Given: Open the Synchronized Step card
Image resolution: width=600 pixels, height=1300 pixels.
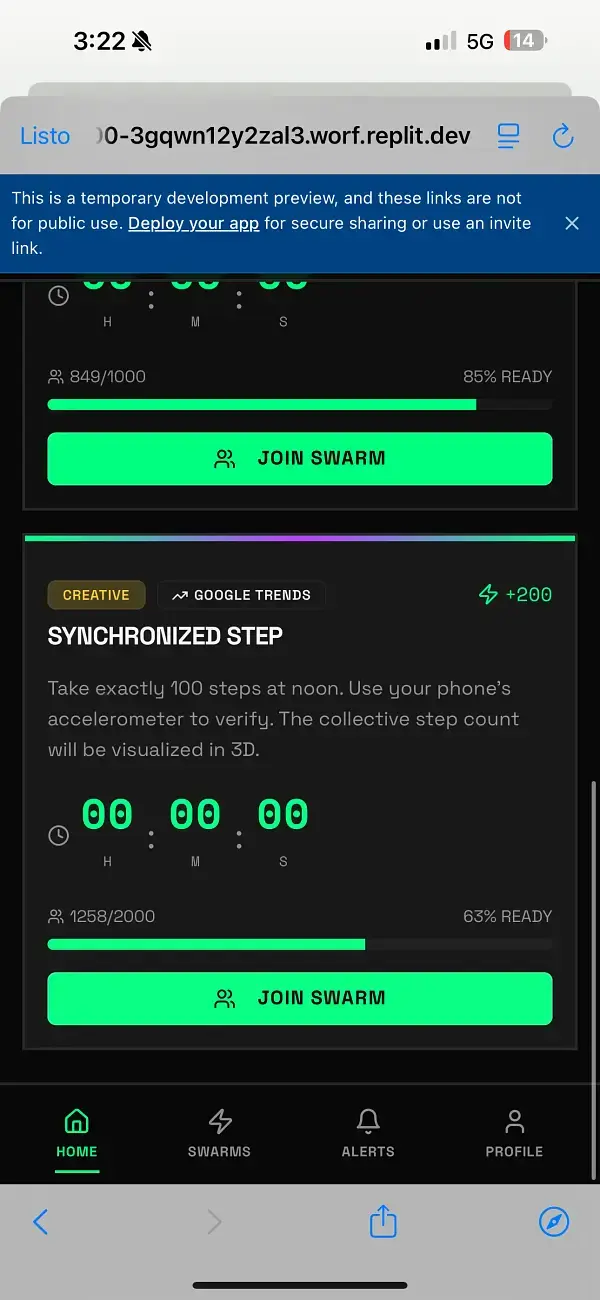Looking at the screenshot, I should pos(166,636).
